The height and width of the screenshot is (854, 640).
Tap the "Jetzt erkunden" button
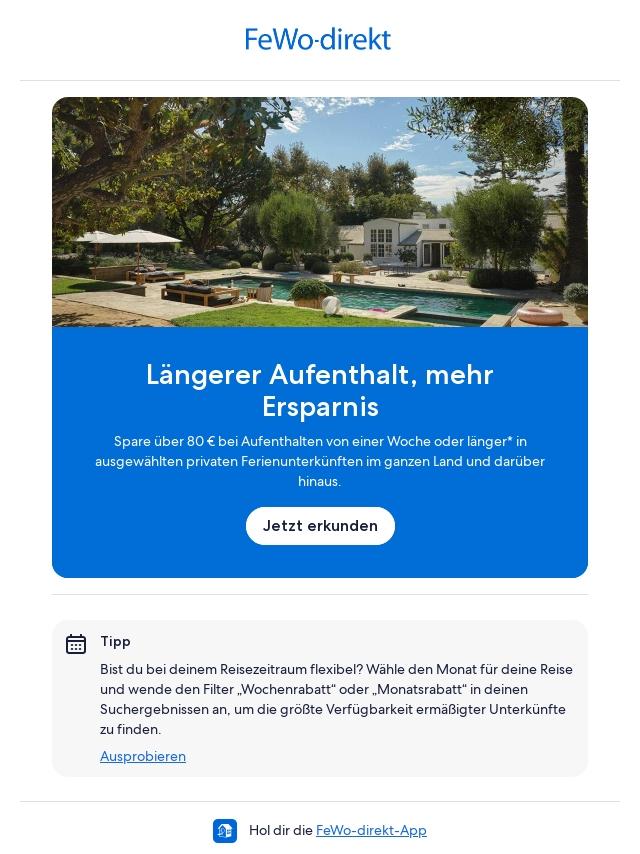pos(320,526)
